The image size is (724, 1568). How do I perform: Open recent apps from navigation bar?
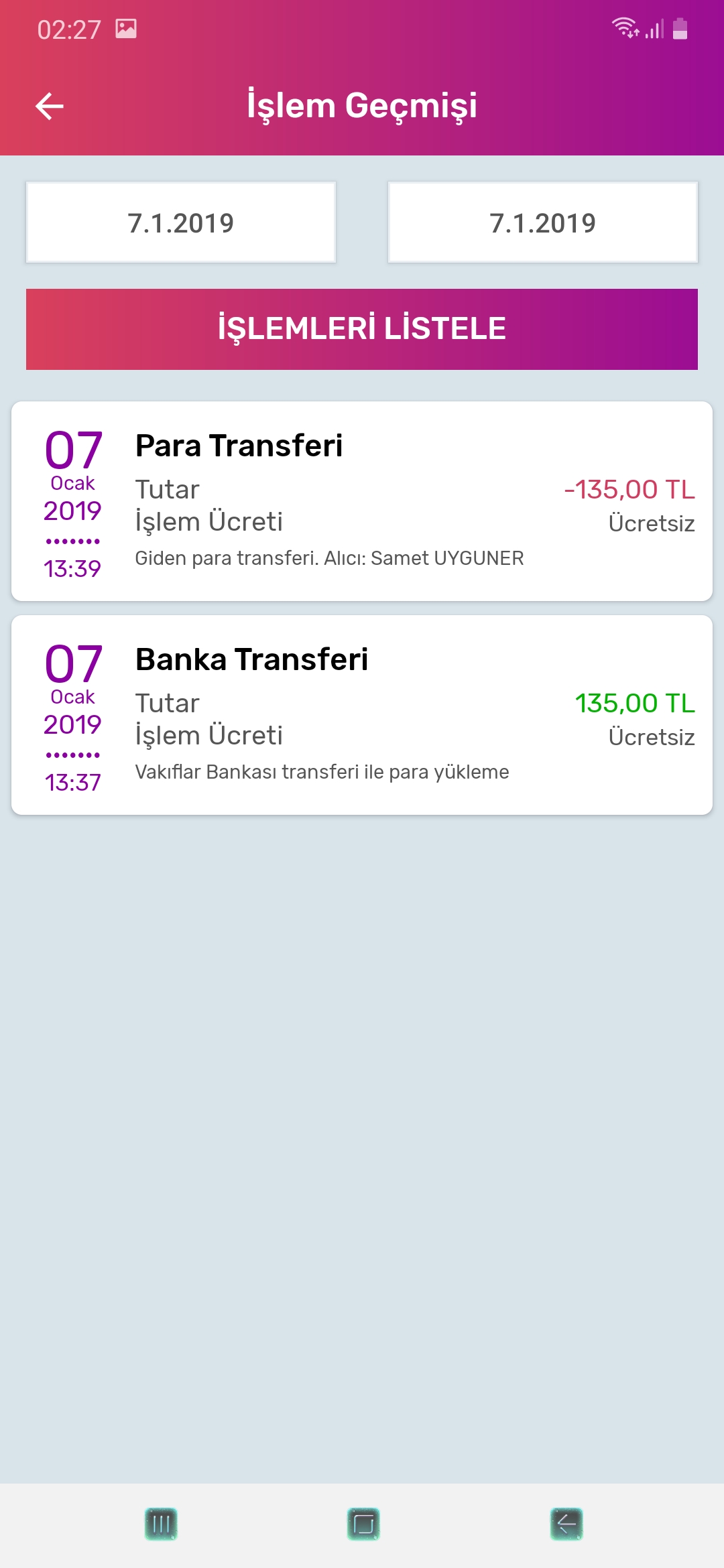coord(161,1524)
